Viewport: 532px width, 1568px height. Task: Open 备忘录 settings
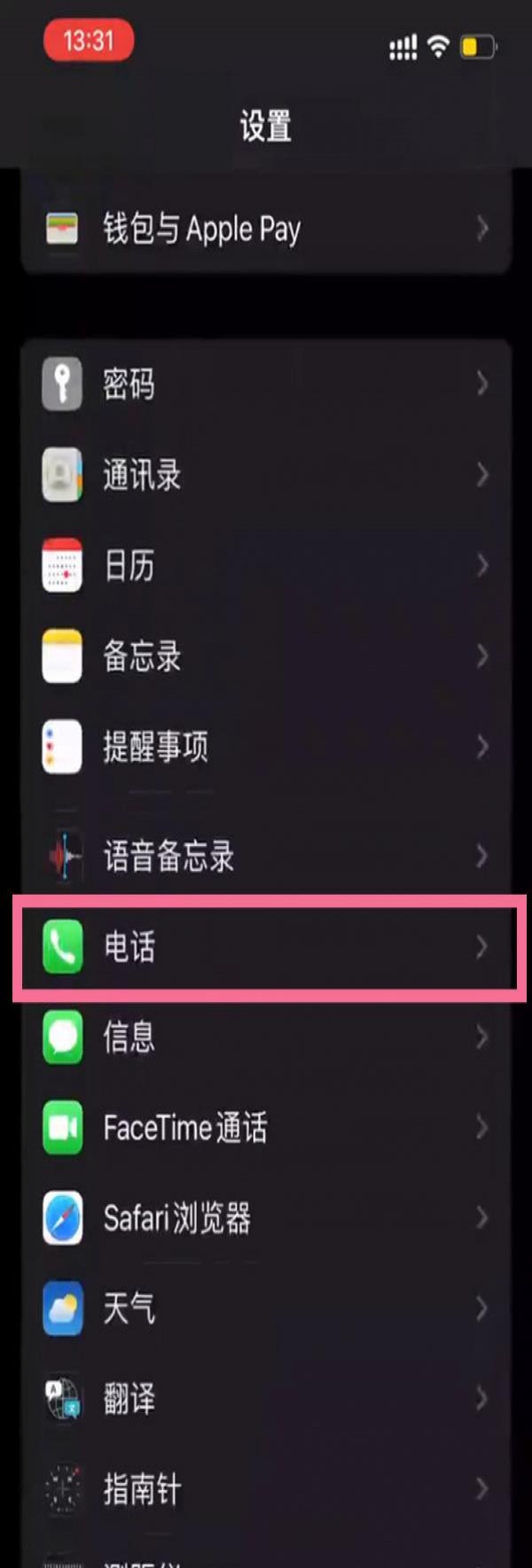coord(266,656)
